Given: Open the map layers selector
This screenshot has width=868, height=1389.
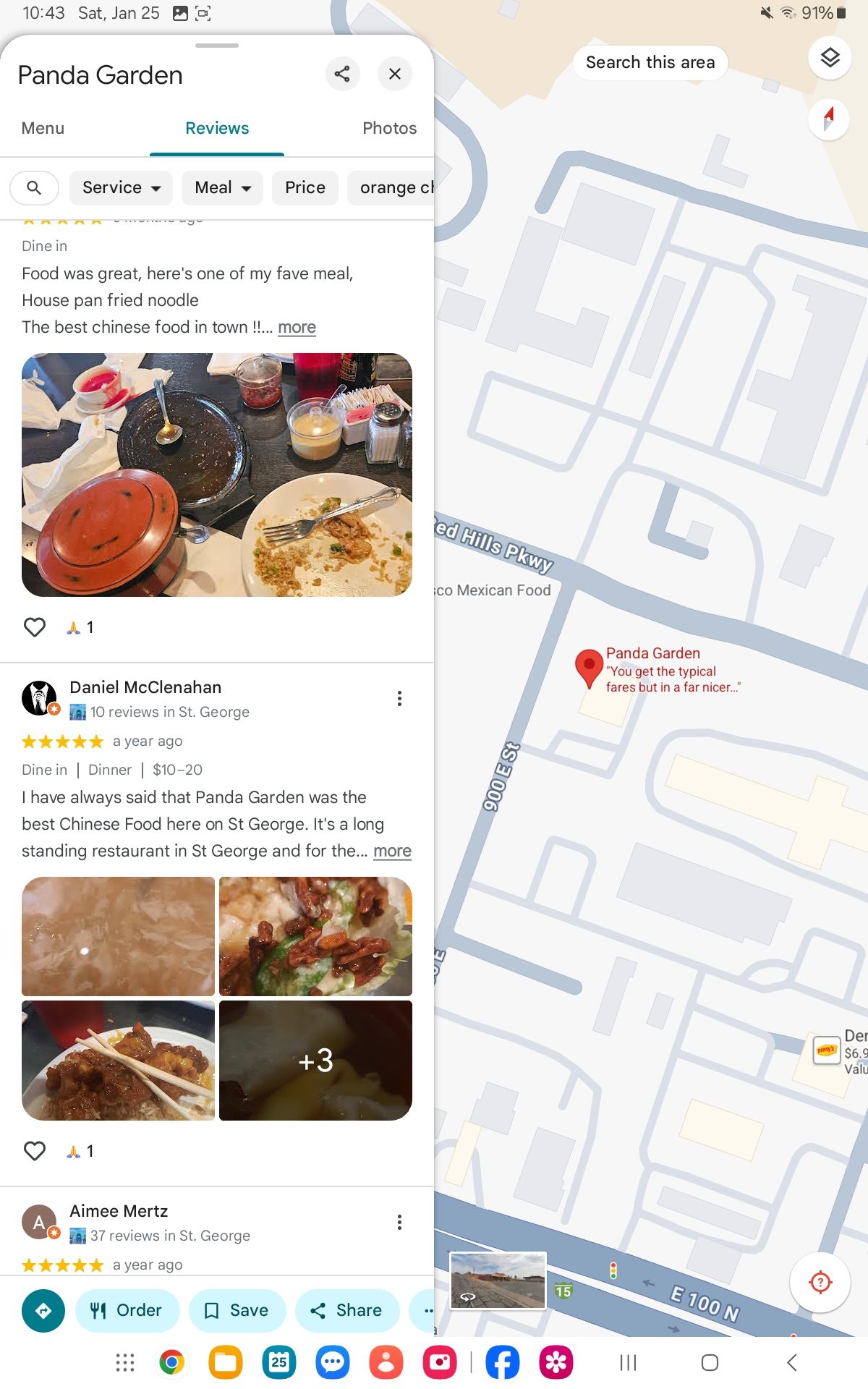Looking at the screenshot, I should [x=830, y=58].
